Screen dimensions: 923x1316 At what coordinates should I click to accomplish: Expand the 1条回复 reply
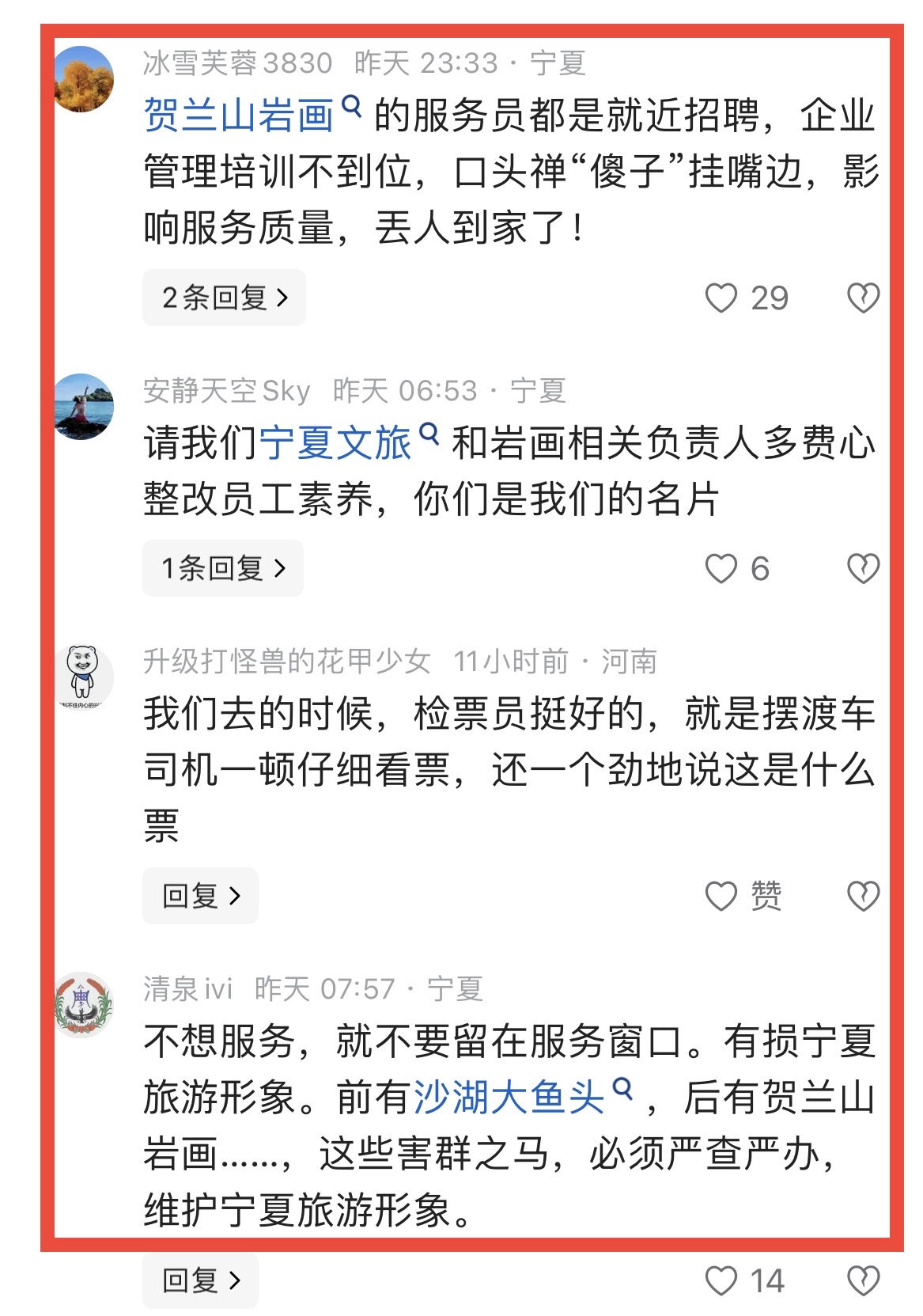click(222, 569)
